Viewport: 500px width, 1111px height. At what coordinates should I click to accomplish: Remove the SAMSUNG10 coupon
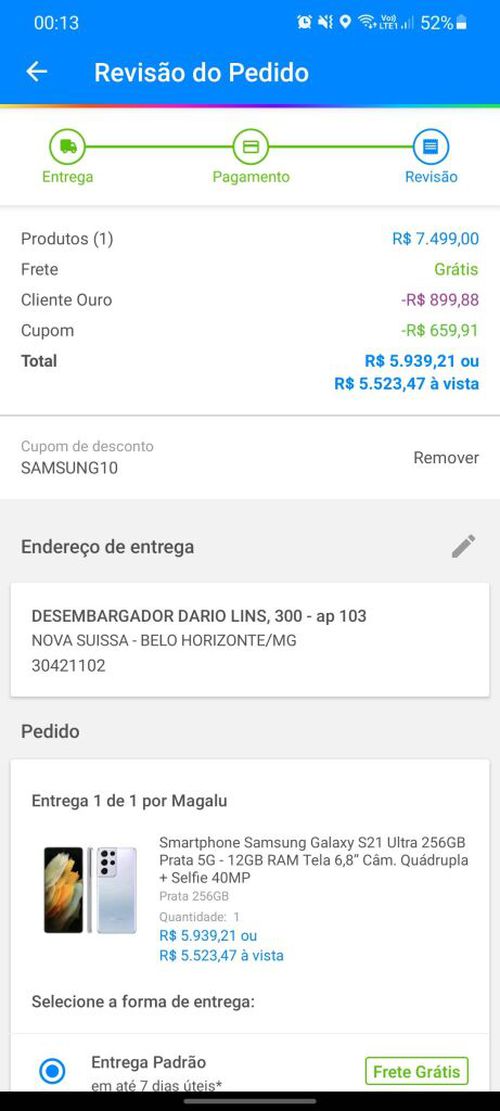click(446, 458)
